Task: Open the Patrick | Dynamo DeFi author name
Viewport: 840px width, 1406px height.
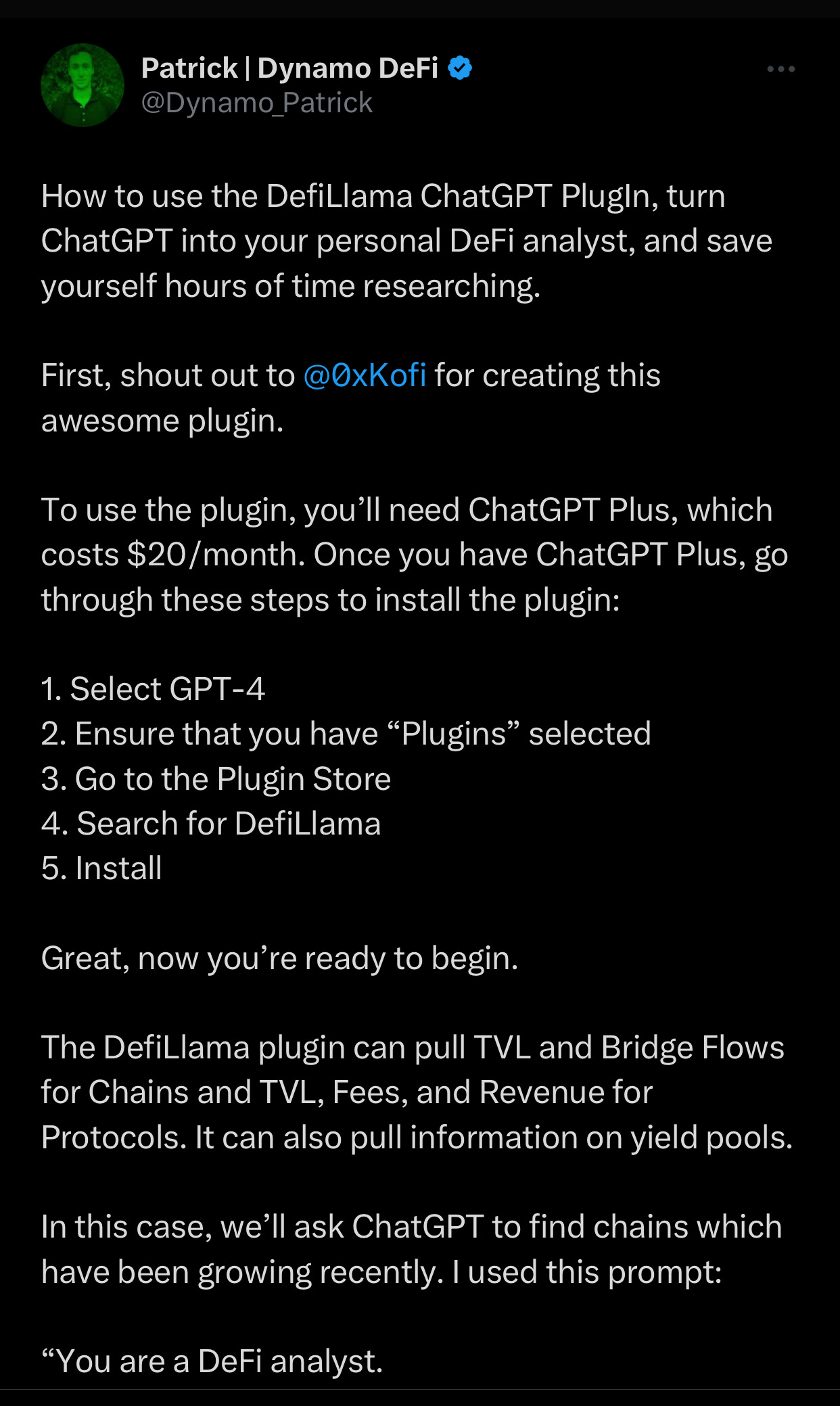Action: 290,68
